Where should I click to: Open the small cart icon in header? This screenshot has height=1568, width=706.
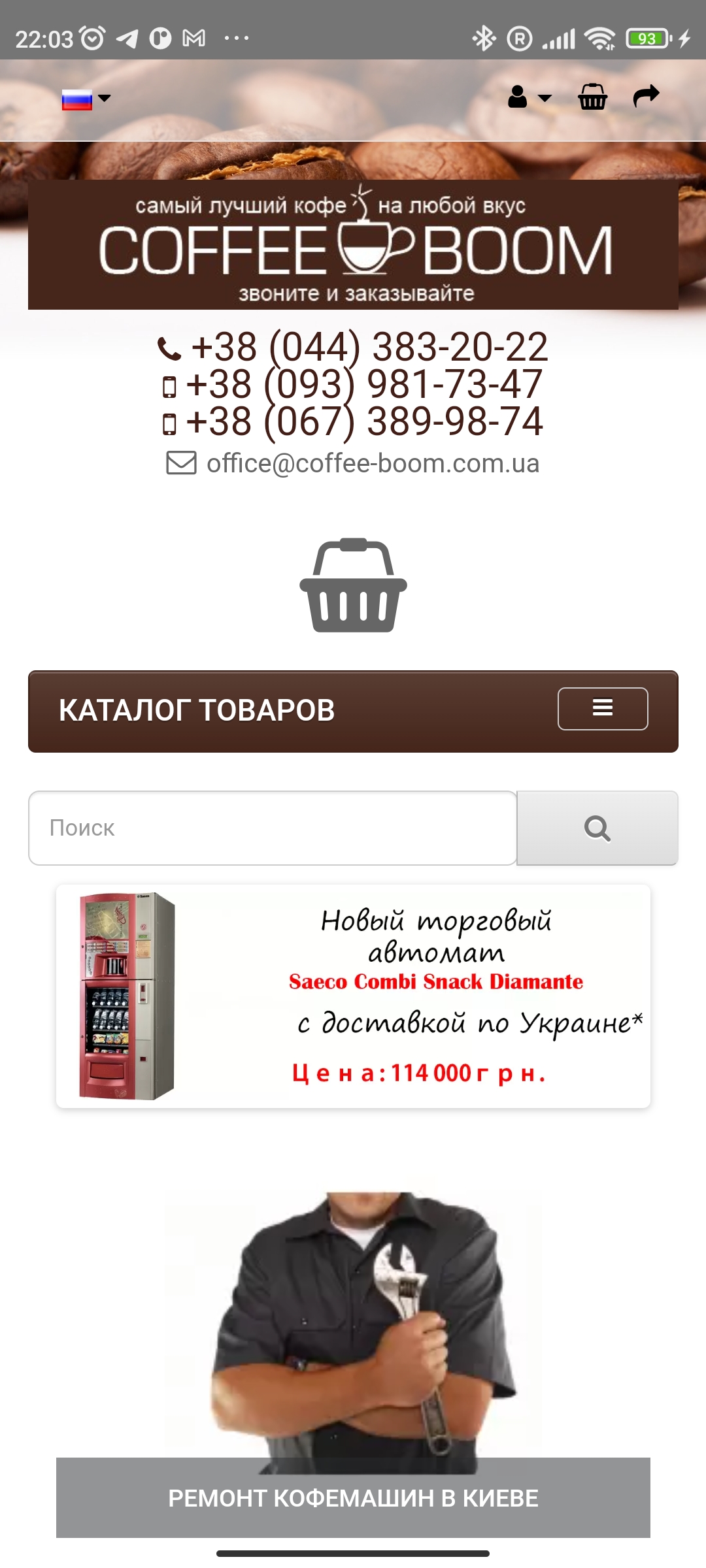(592, 98)
